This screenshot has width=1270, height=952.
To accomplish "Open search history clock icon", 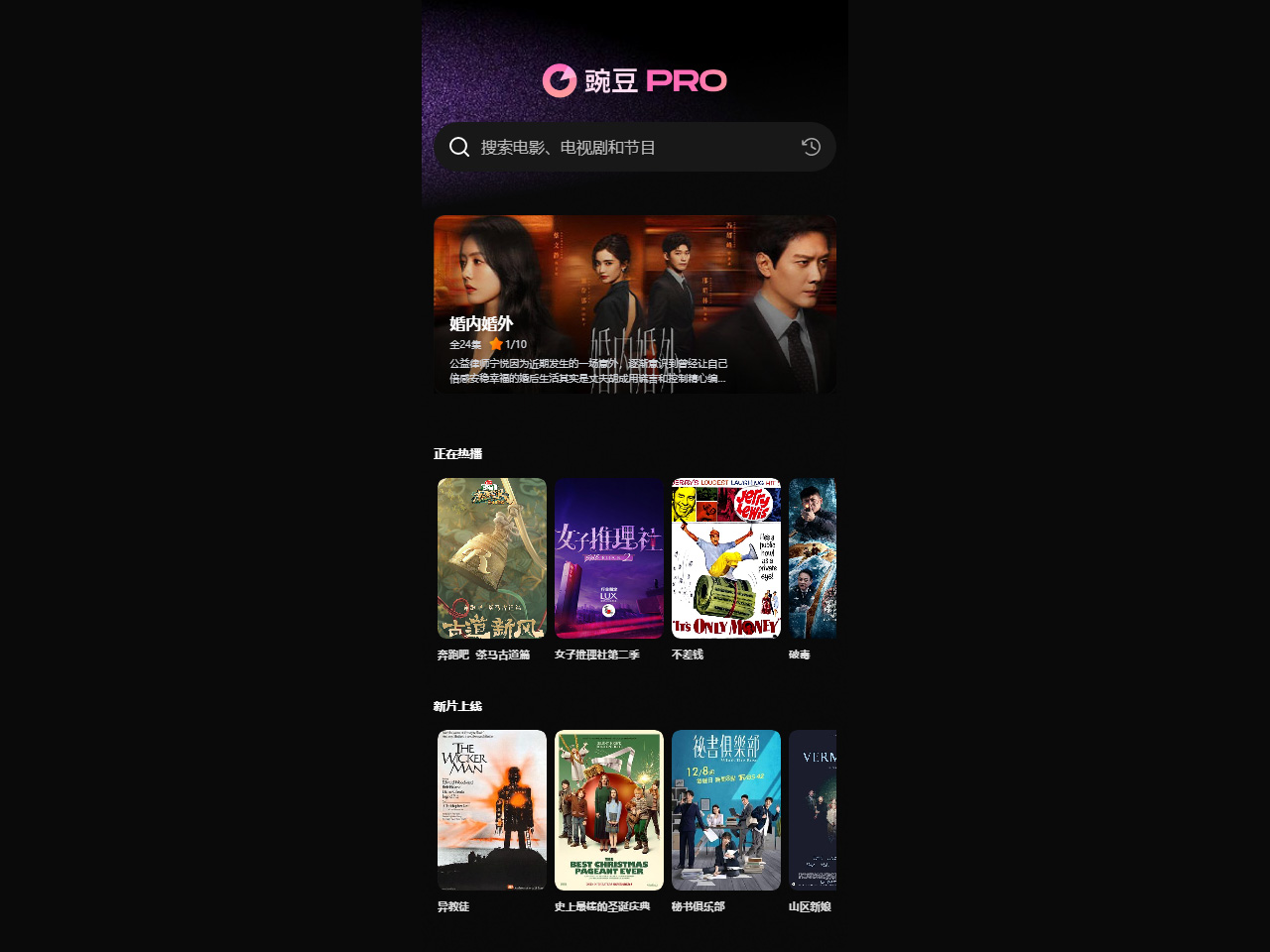I will click(811, 147).
